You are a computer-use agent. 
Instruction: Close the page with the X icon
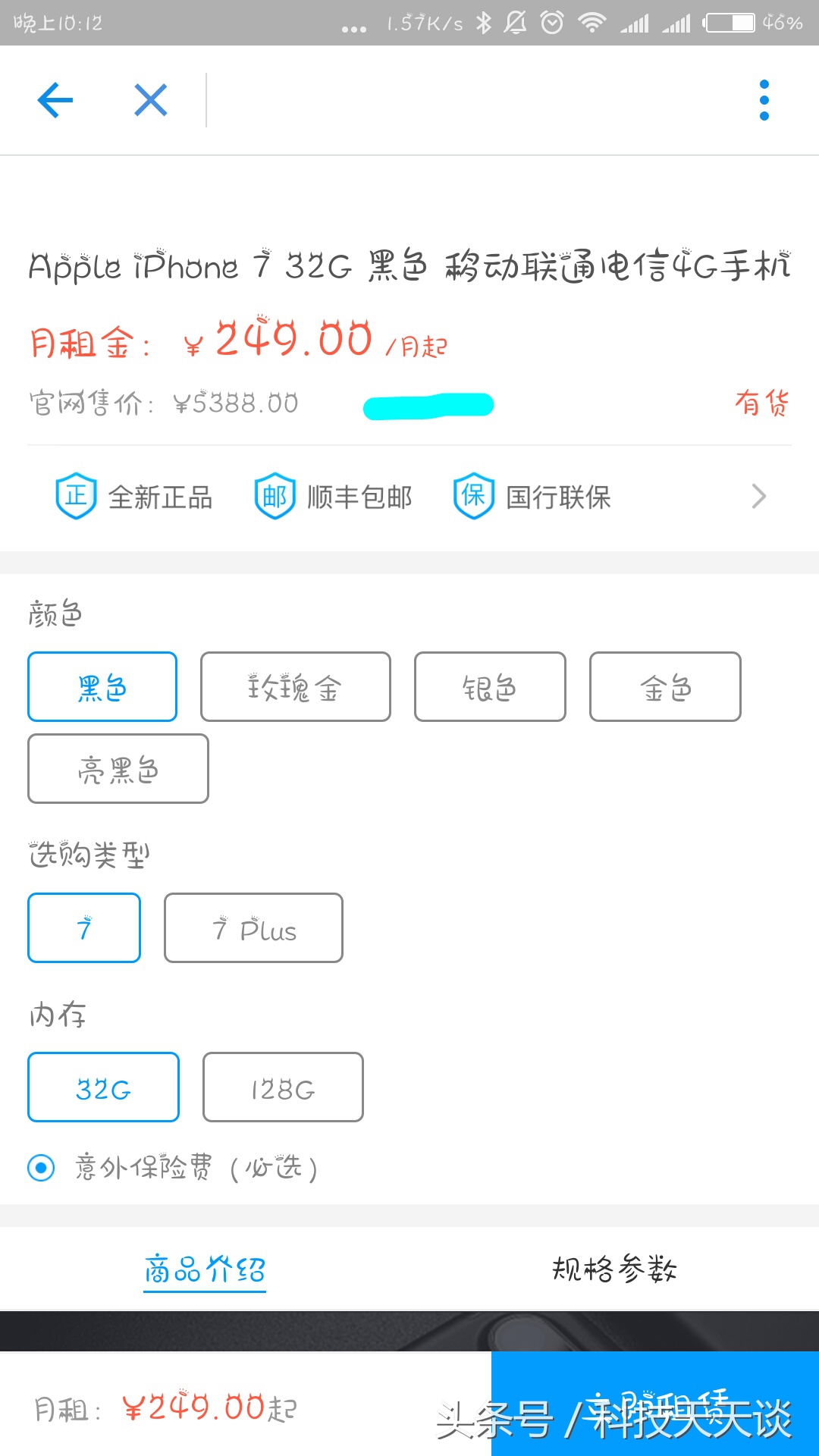coord(149,99)
